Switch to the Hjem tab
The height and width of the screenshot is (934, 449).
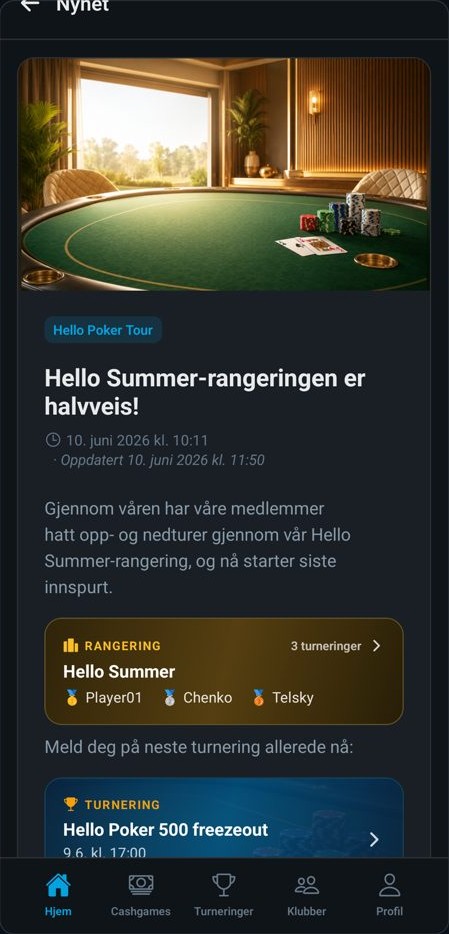[58, 895]
